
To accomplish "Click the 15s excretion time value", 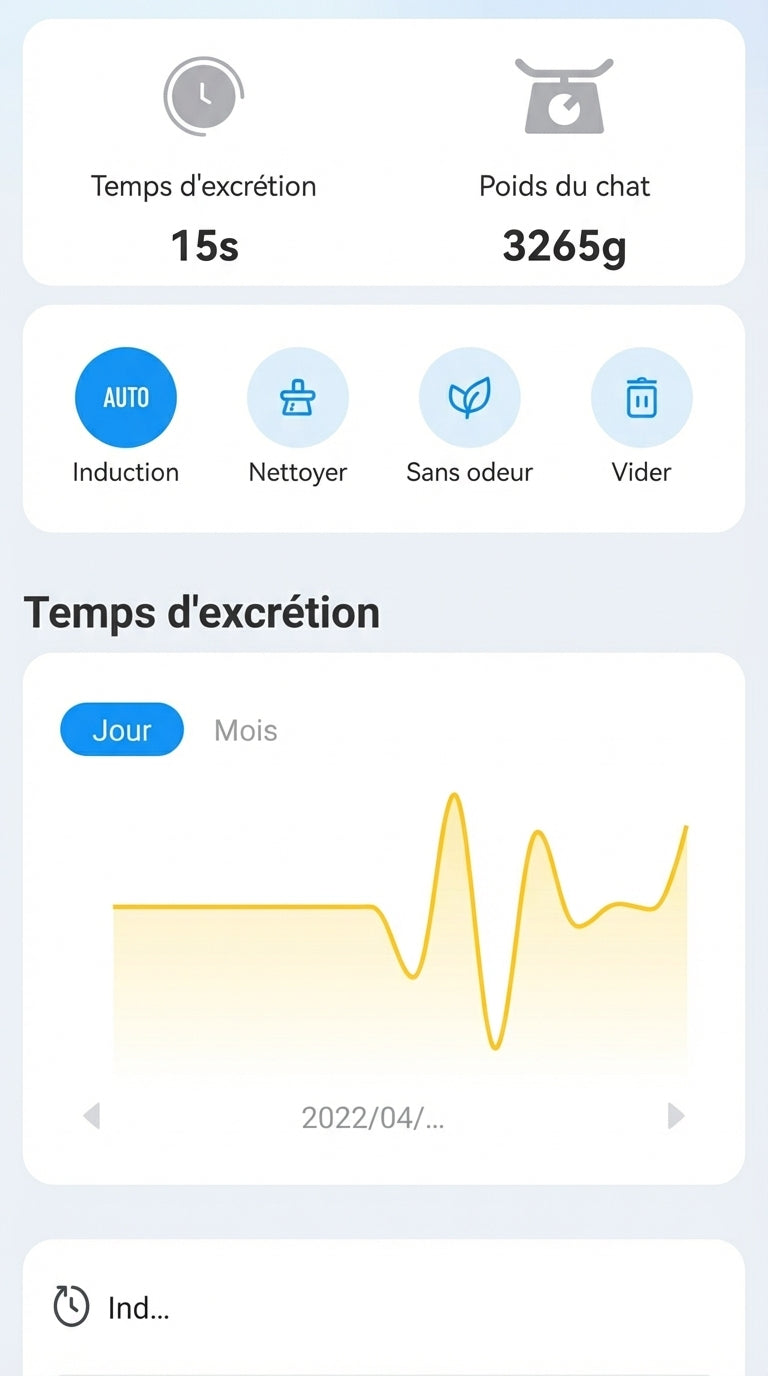I will 203,246.
